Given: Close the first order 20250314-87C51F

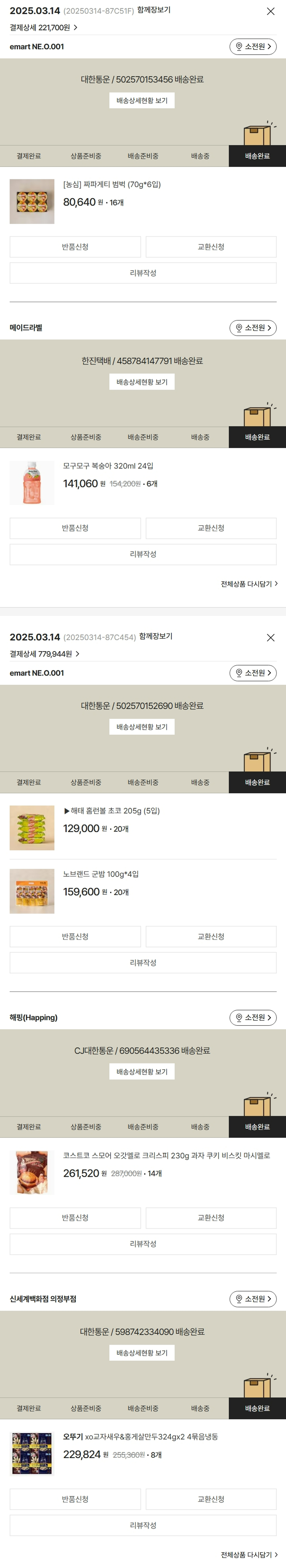Looking at the screenshot, I should point(270,11).
